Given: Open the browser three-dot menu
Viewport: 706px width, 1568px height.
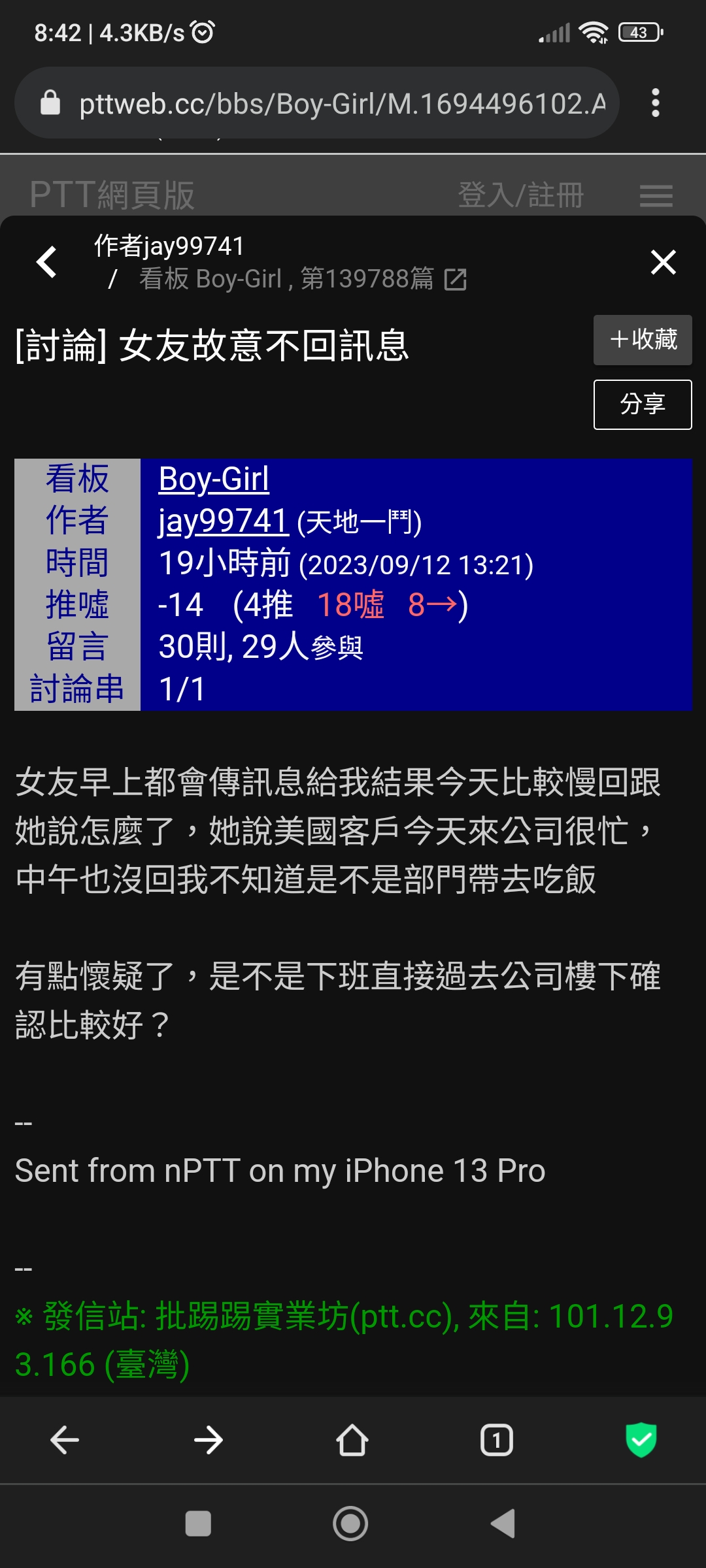Looking at the screenshot, I should tap(656, 103).
